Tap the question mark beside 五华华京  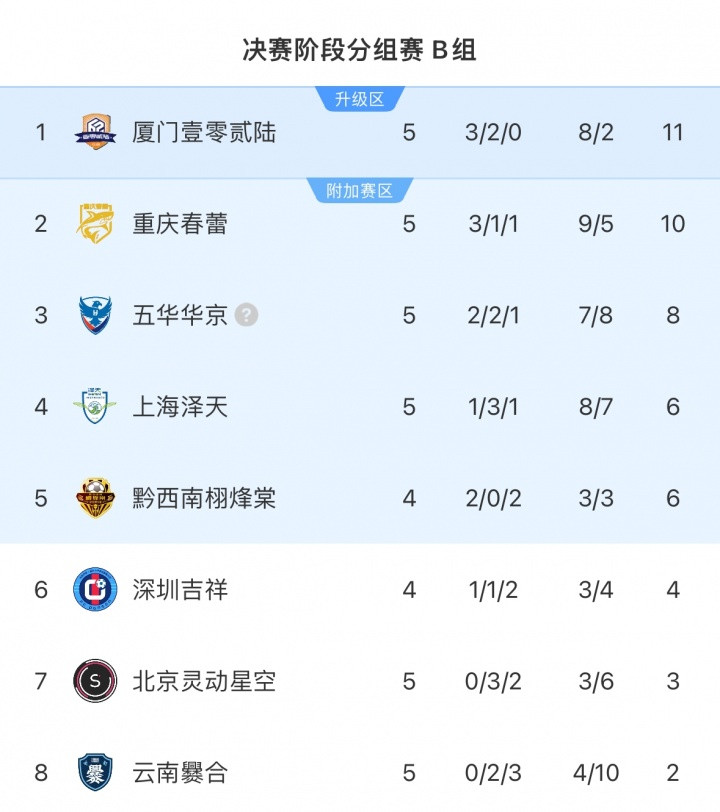tap(247, 315)
